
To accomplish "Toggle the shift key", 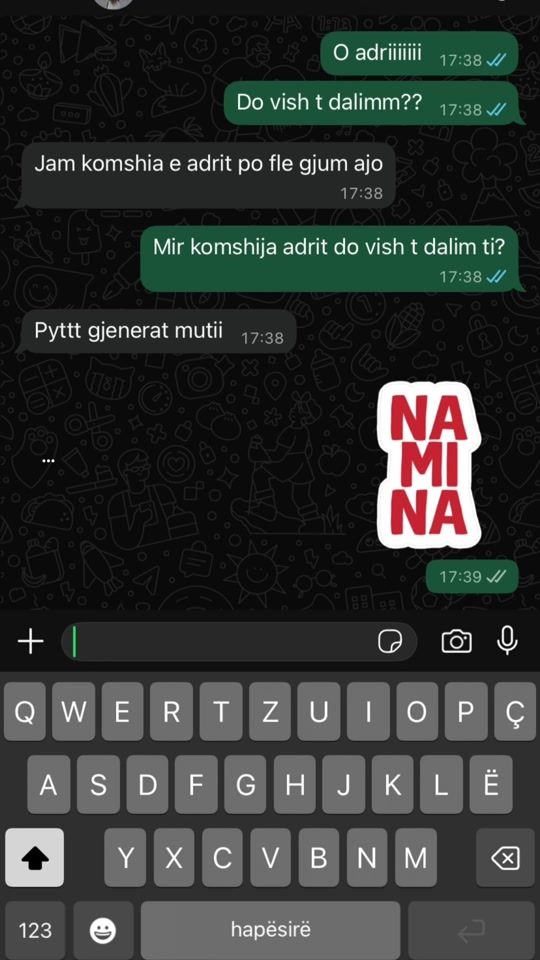I will pyautogui.click(x=35, y=858).
